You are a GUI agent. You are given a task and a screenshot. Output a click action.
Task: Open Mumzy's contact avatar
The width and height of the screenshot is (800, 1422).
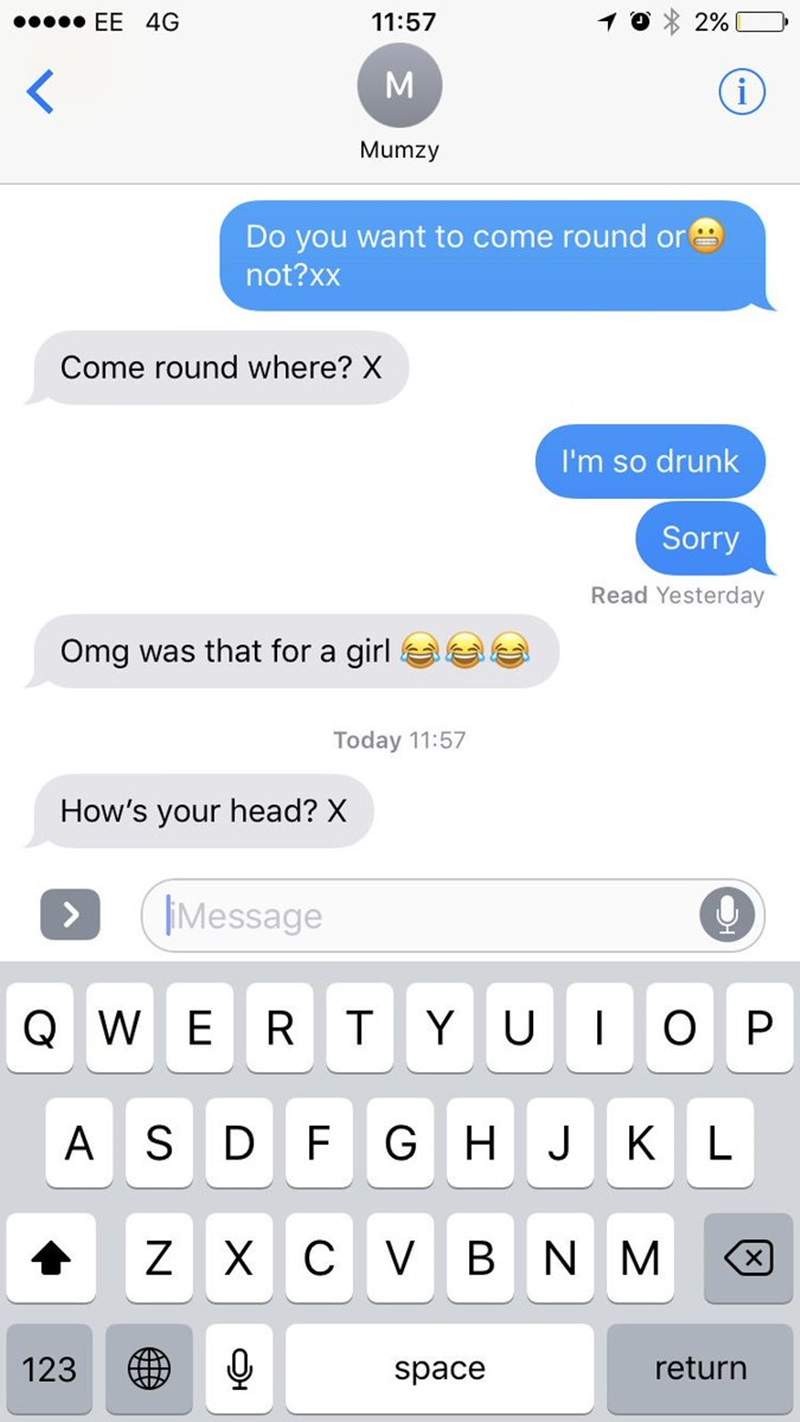tap(399, 87)
